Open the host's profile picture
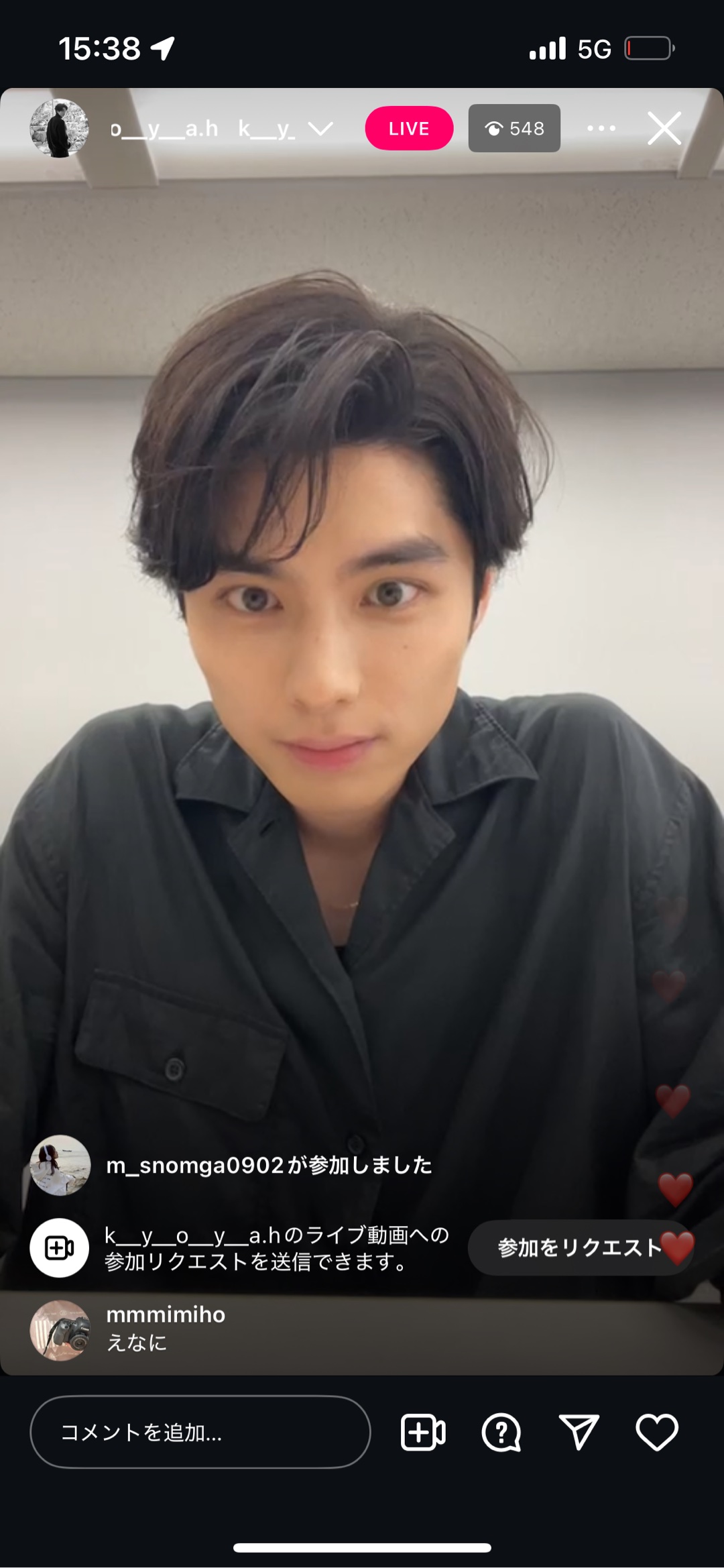The width and height of the screenshot is (724, 1568). pos(59,128)
